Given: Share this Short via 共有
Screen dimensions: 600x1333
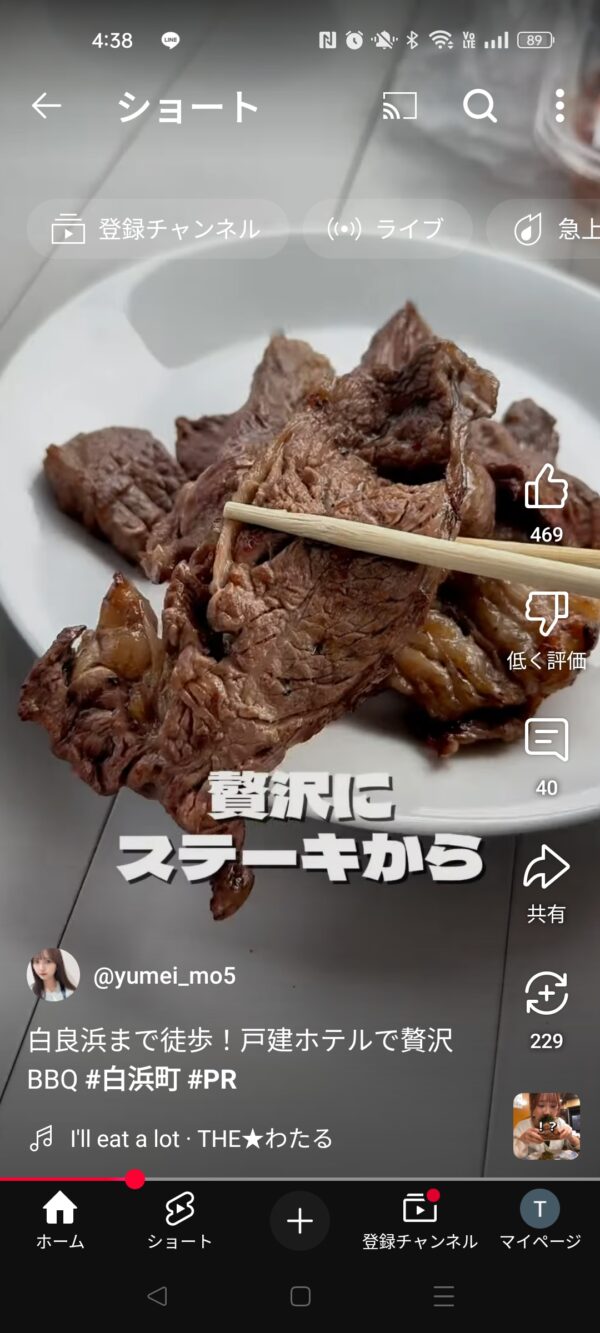Looking at the screenshot, I should (x=546, y=884).
